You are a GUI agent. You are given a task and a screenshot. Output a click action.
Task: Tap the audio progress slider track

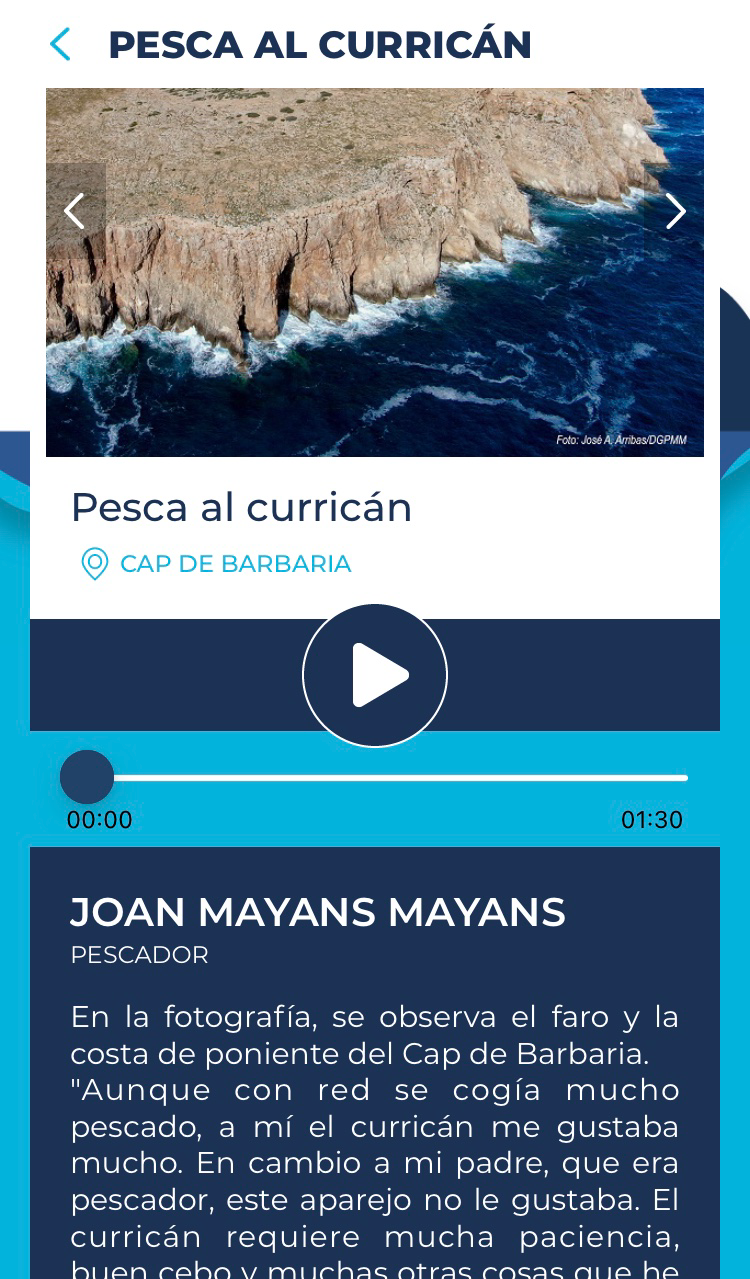point(400,778)
